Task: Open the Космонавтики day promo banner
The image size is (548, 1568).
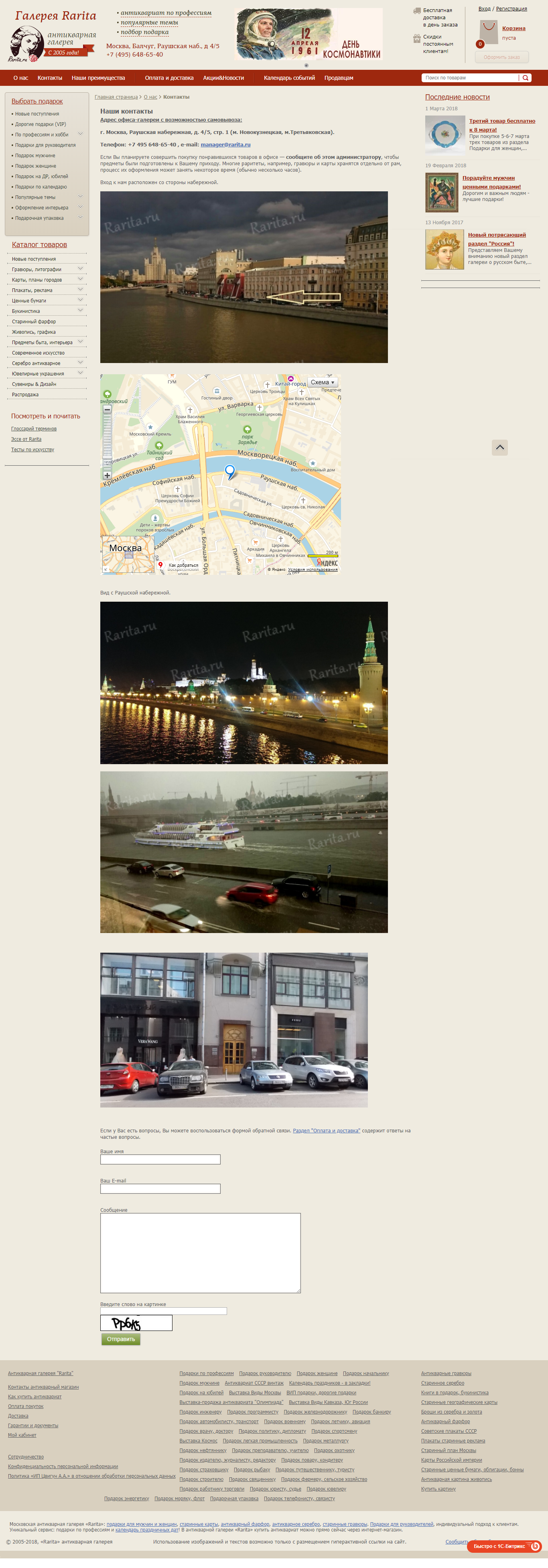Action: pyautogui.click(x=309, y=34)
